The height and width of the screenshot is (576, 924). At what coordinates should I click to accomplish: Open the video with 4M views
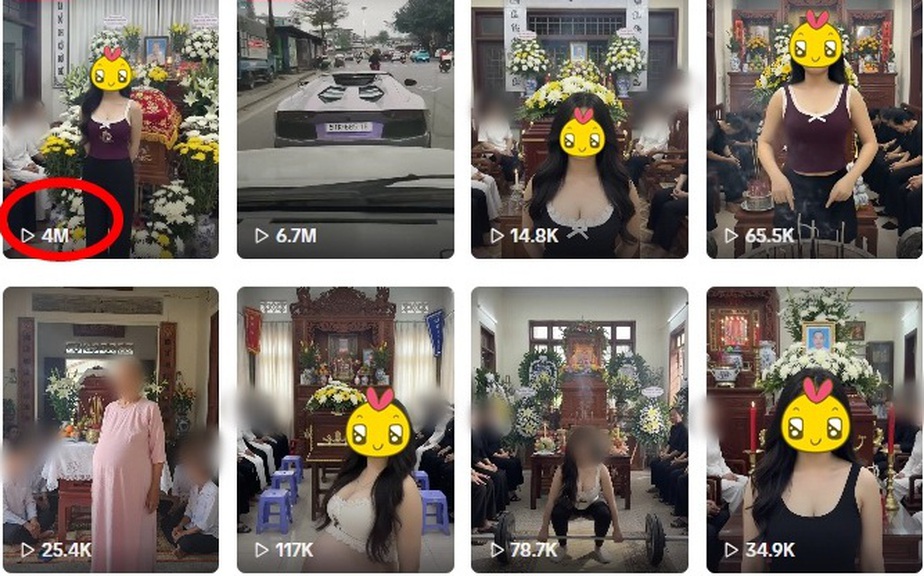coord(110,128)
